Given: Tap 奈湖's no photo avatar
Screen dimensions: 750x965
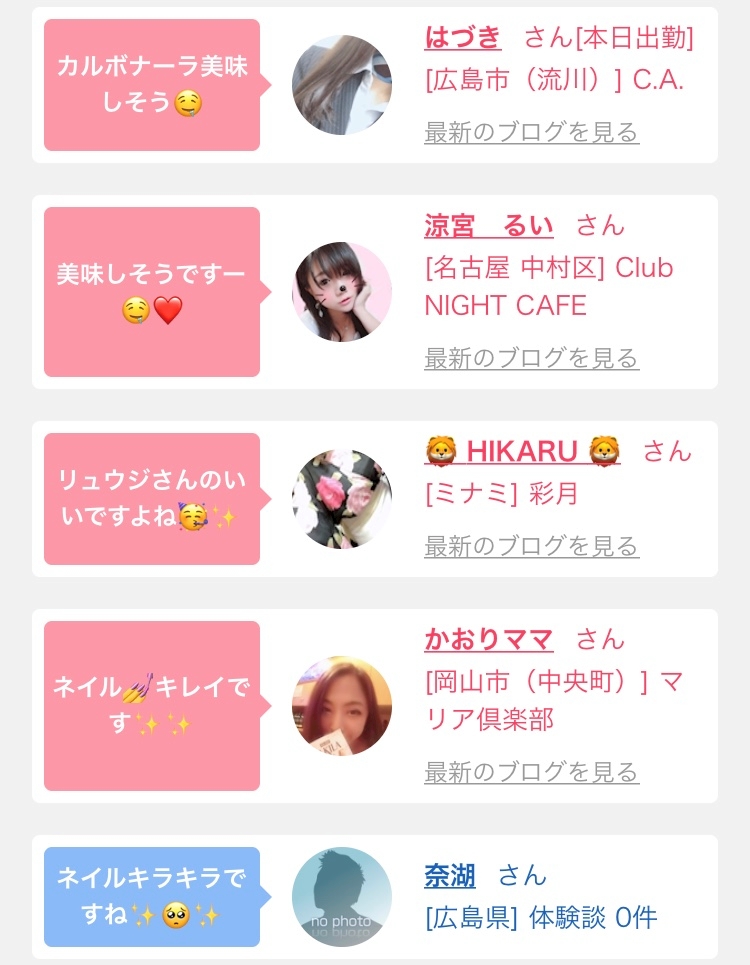Looking at the screenshot, I should [x=342, y=897].
